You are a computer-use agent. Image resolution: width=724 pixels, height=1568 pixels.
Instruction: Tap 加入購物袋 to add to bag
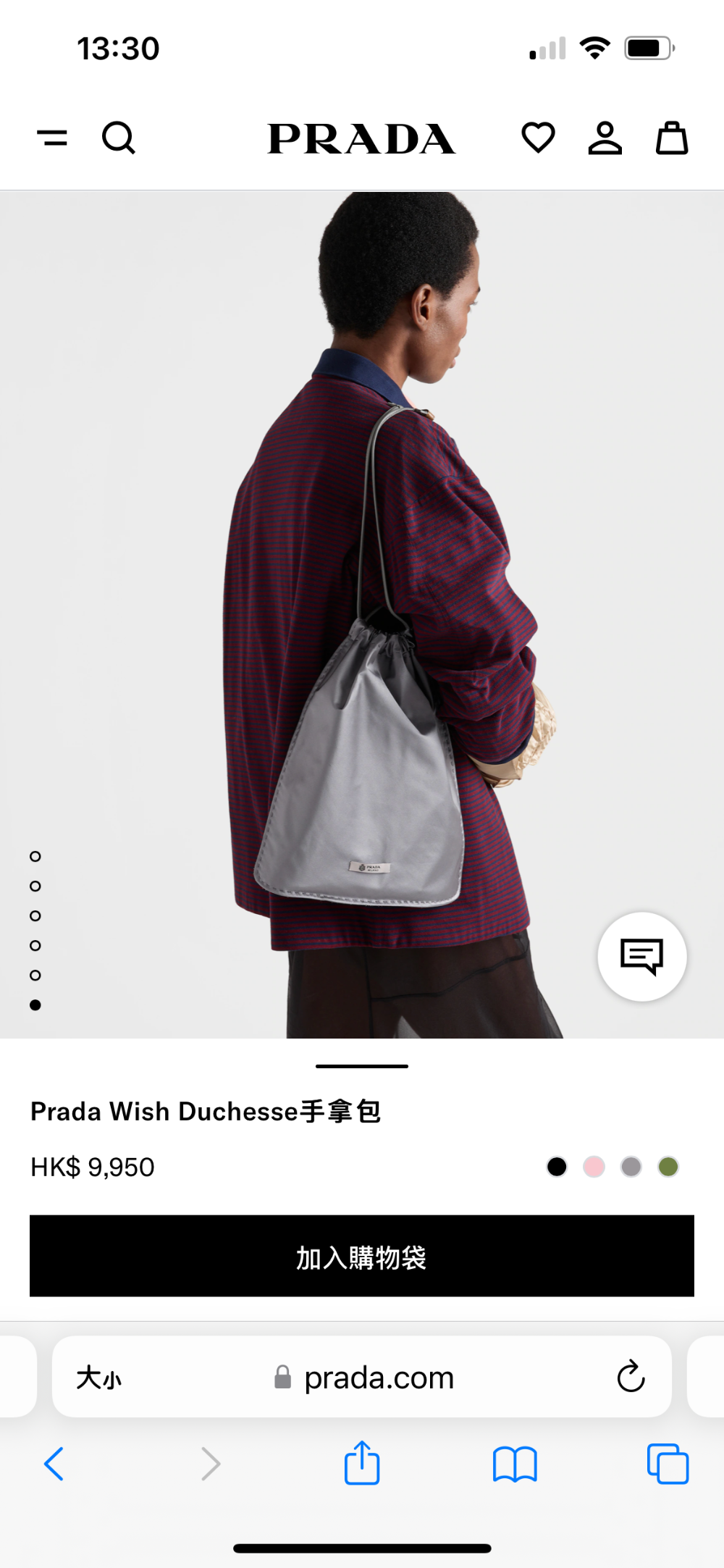[x=362, y=1256]
